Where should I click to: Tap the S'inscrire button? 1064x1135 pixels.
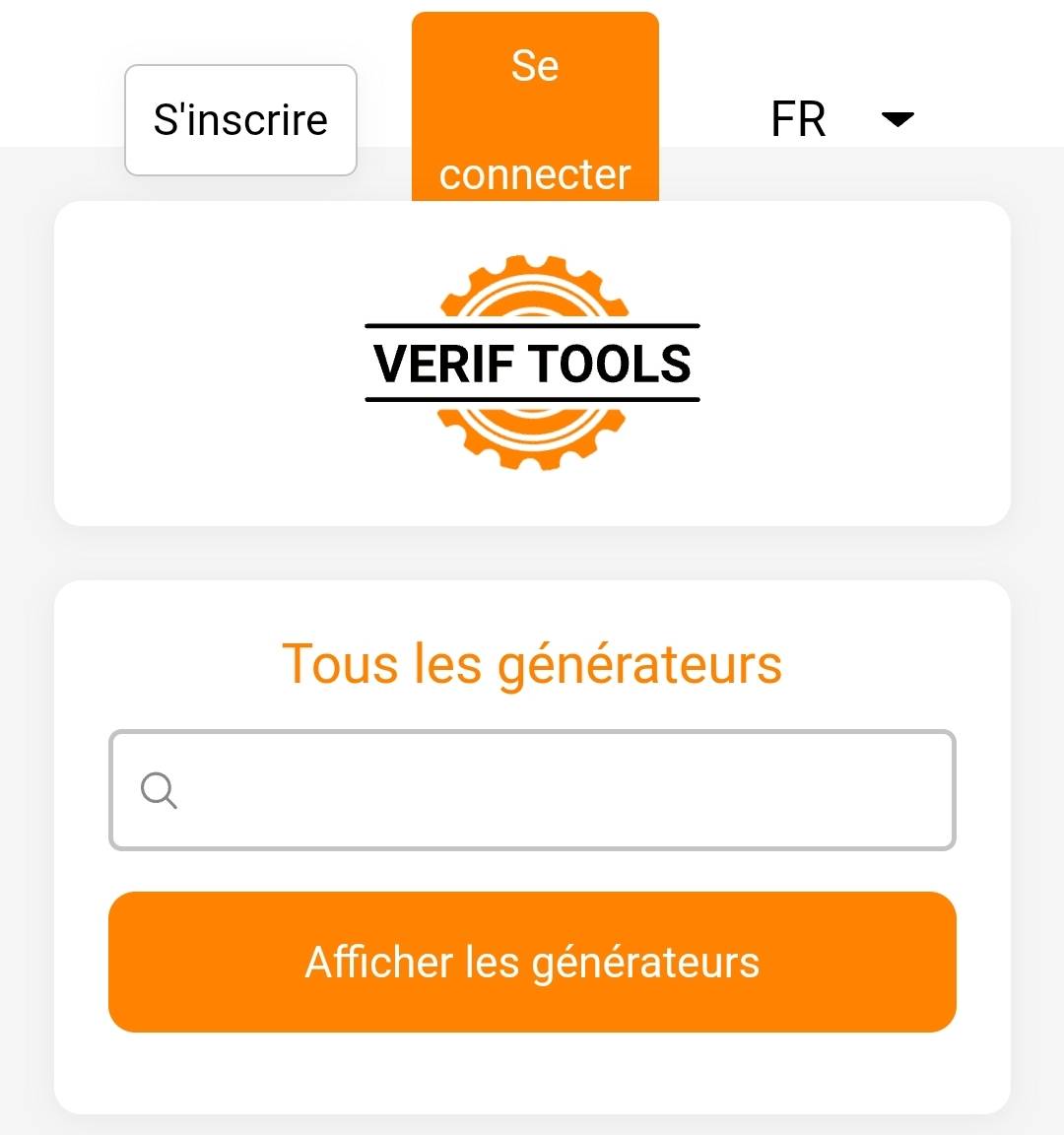click(x=240, y=120)
